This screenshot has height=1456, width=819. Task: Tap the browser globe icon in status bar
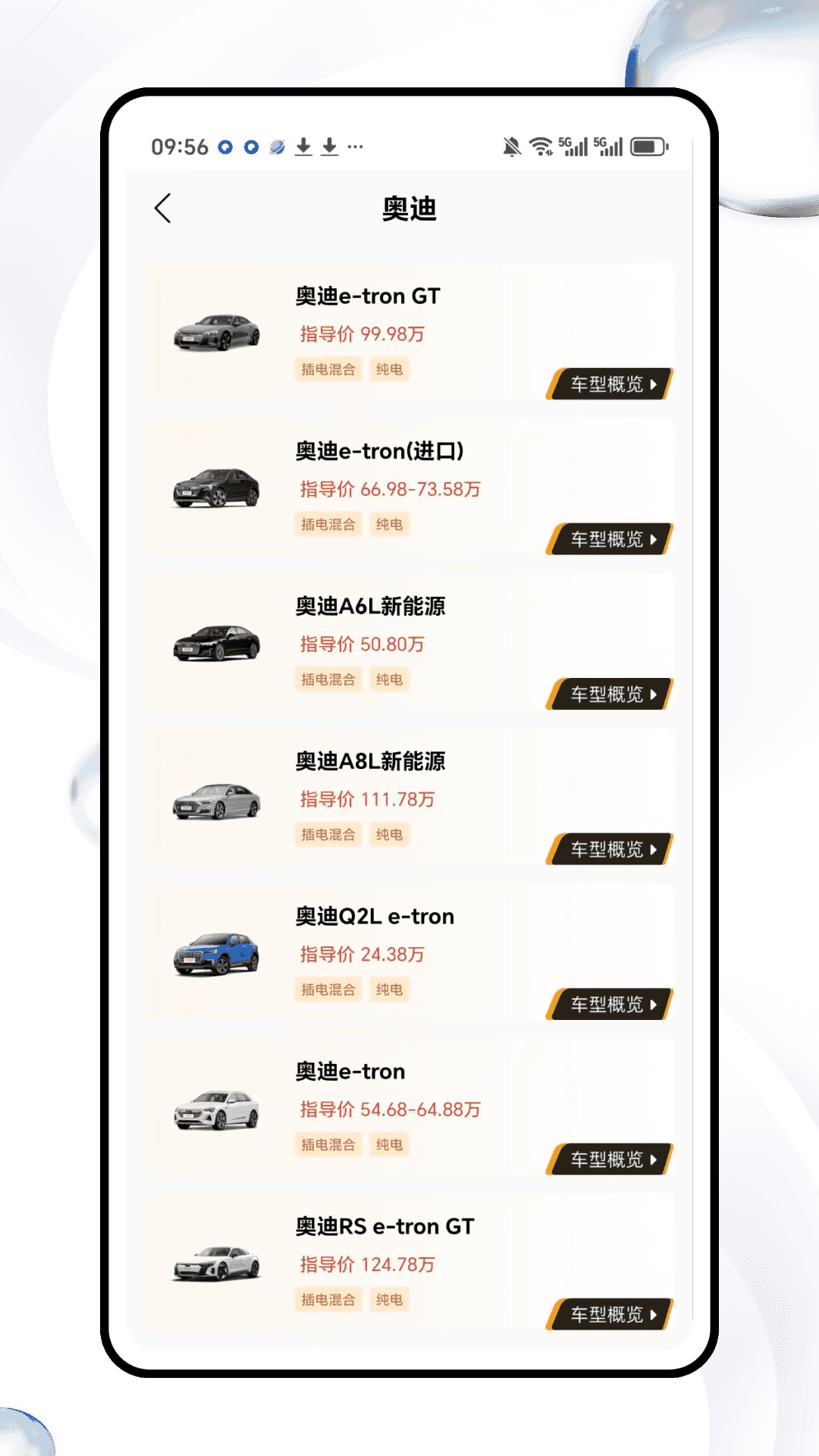(x=275, y=146)
